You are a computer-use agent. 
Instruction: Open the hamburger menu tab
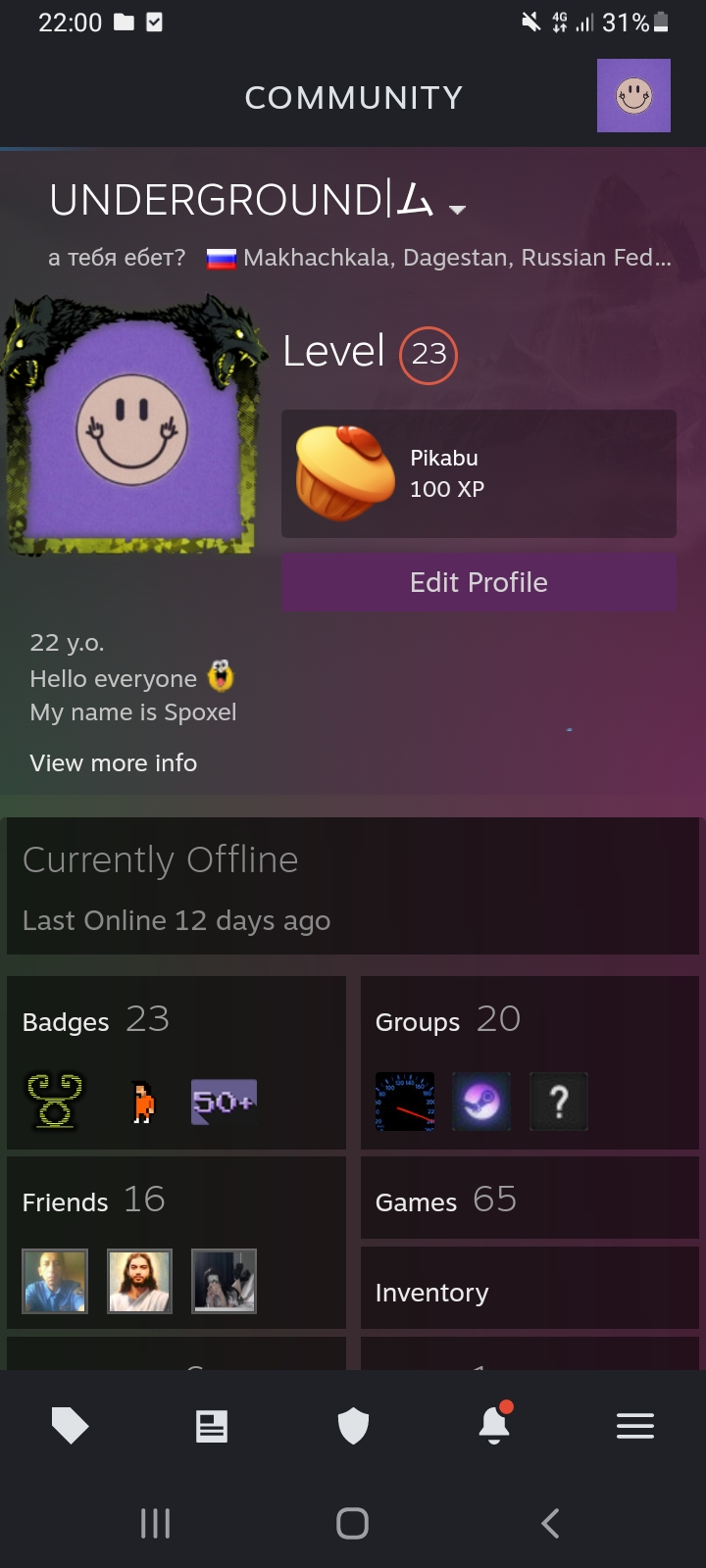[635, 1426]
